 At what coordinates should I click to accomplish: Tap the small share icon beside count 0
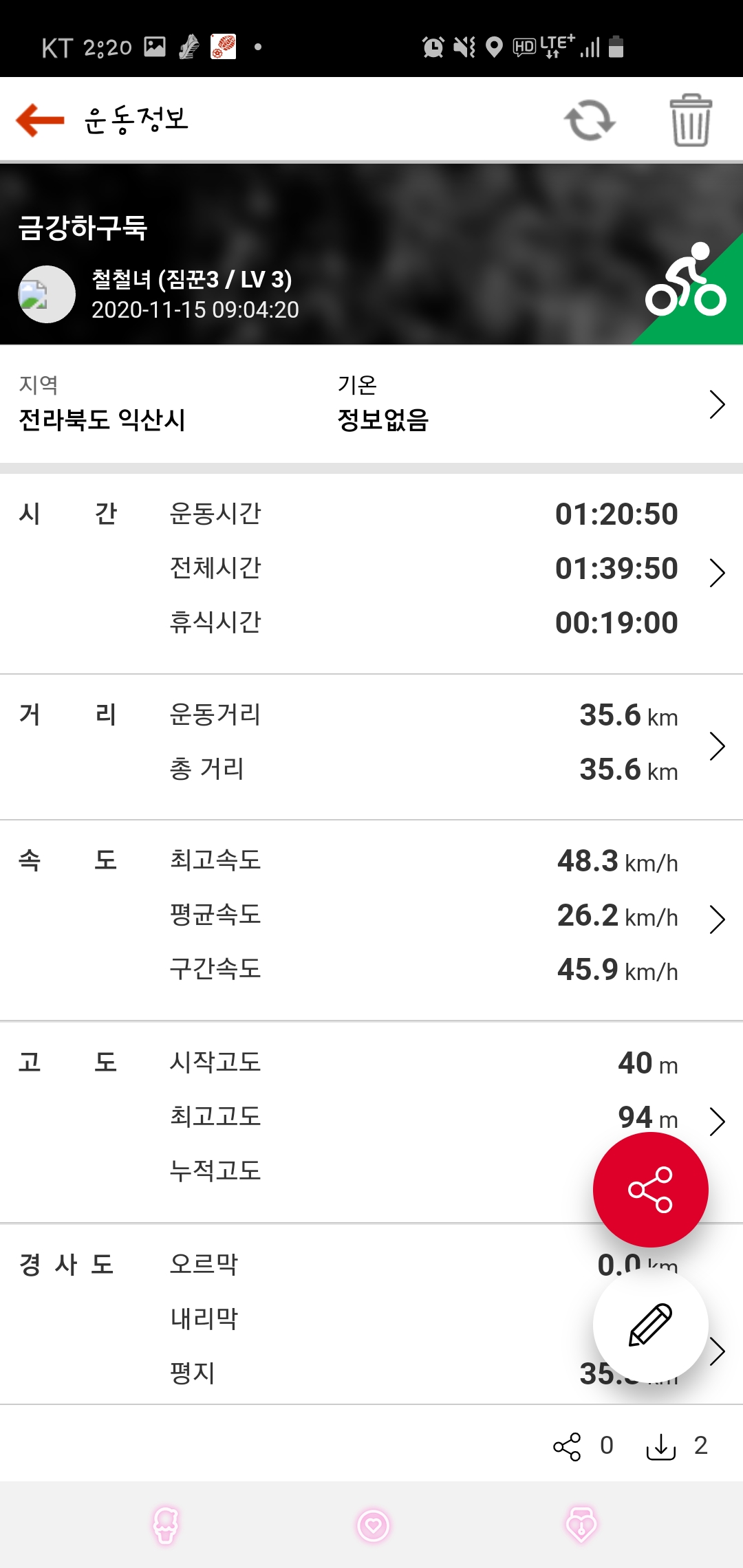[567, 1446]
